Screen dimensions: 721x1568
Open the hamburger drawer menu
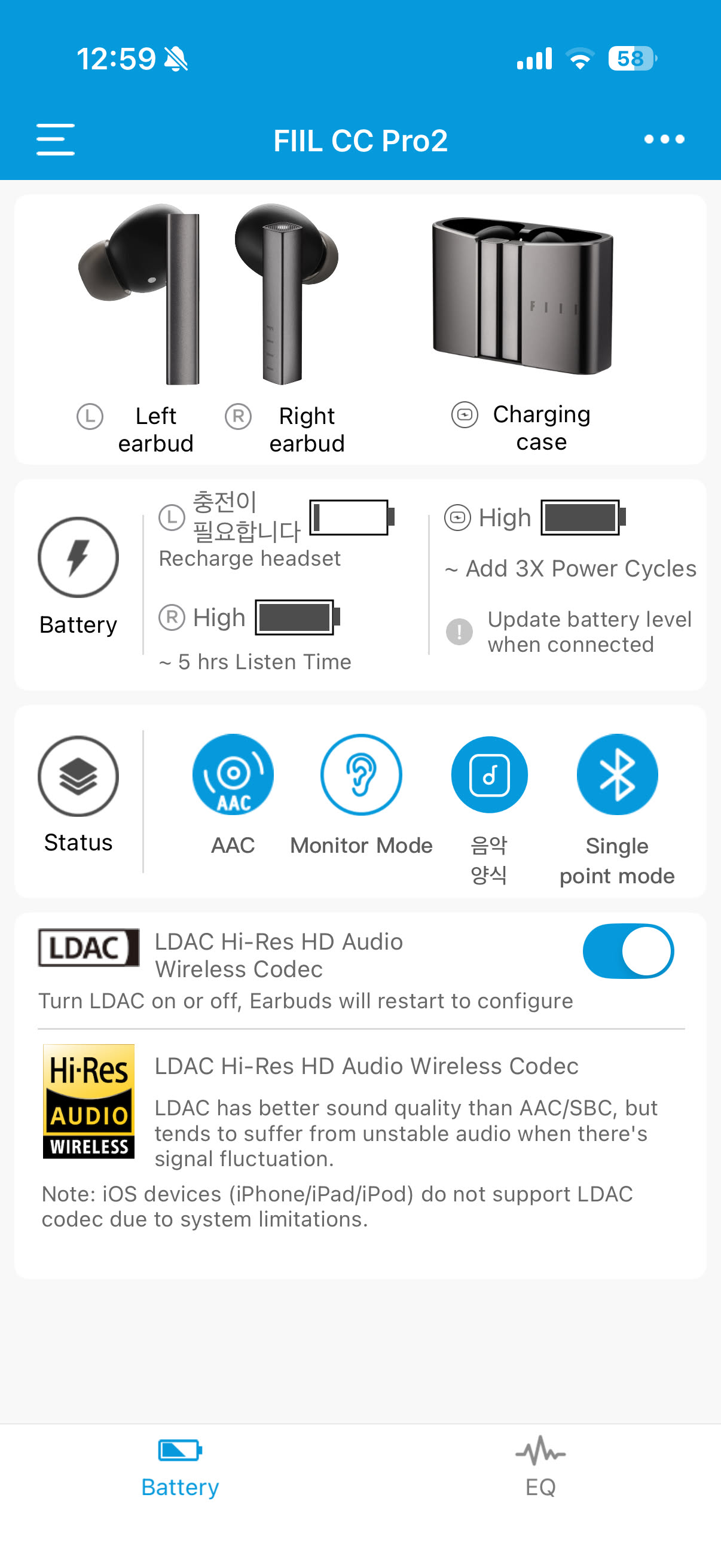[x=56, y=140]
